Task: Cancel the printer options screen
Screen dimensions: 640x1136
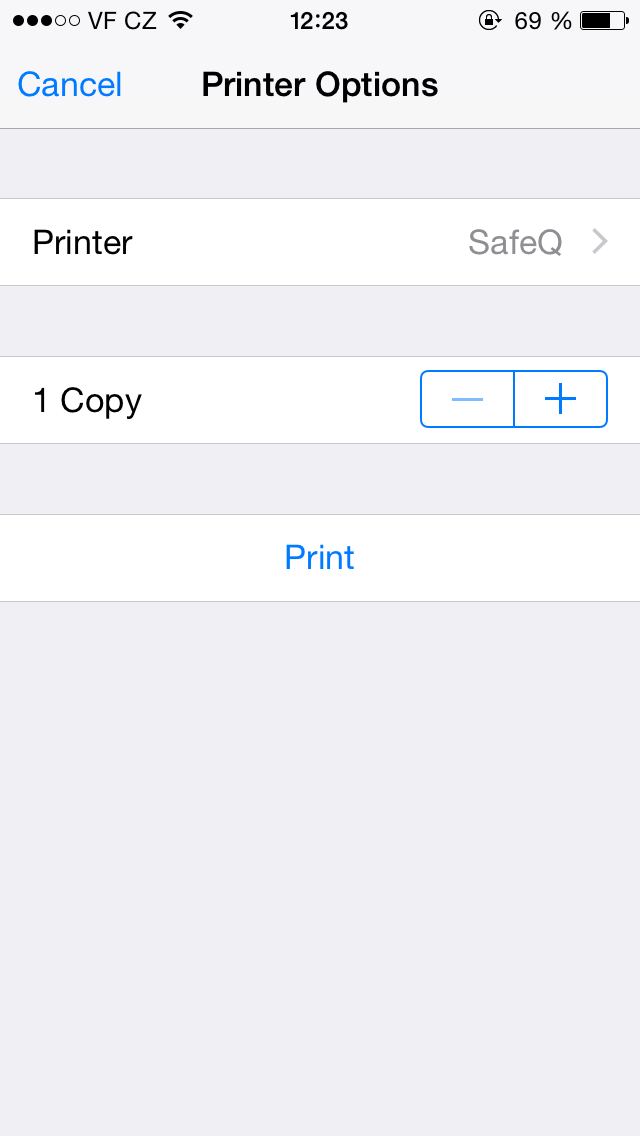Action: click(70, 85)
